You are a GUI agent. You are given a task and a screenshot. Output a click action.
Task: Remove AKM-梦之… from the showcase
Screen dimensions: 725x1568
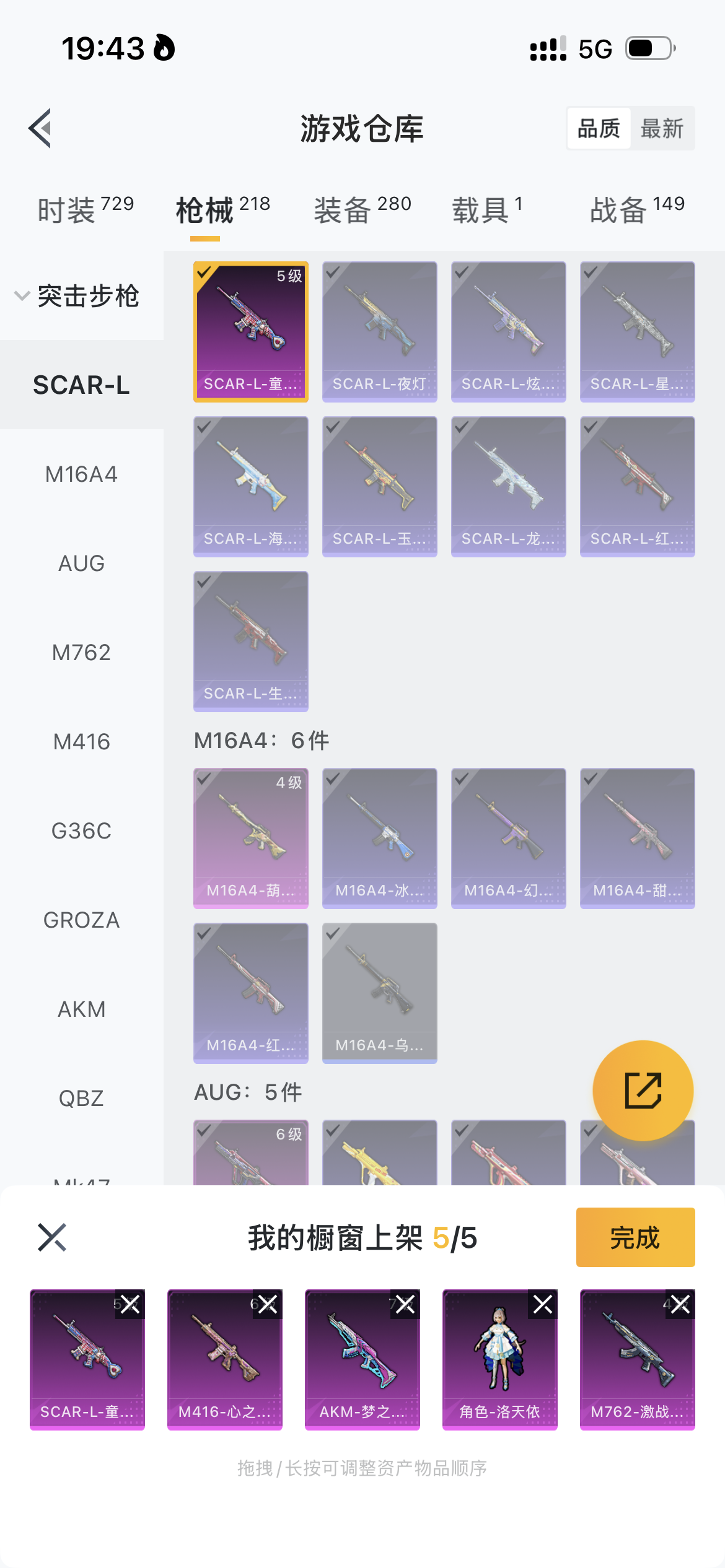coord(405,1305)
